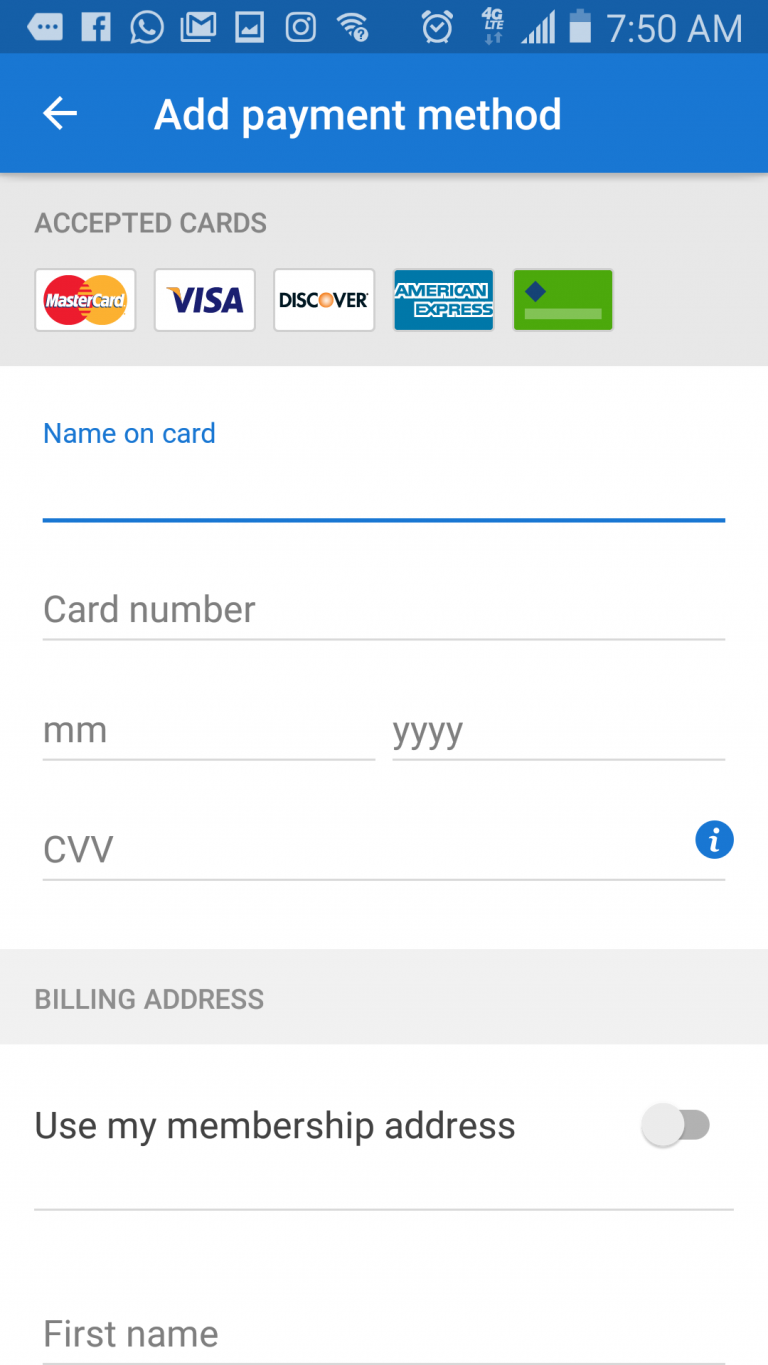Select the yyyy expiry year field
This screenshot has height=1365, width=768.
click(558, 730)
